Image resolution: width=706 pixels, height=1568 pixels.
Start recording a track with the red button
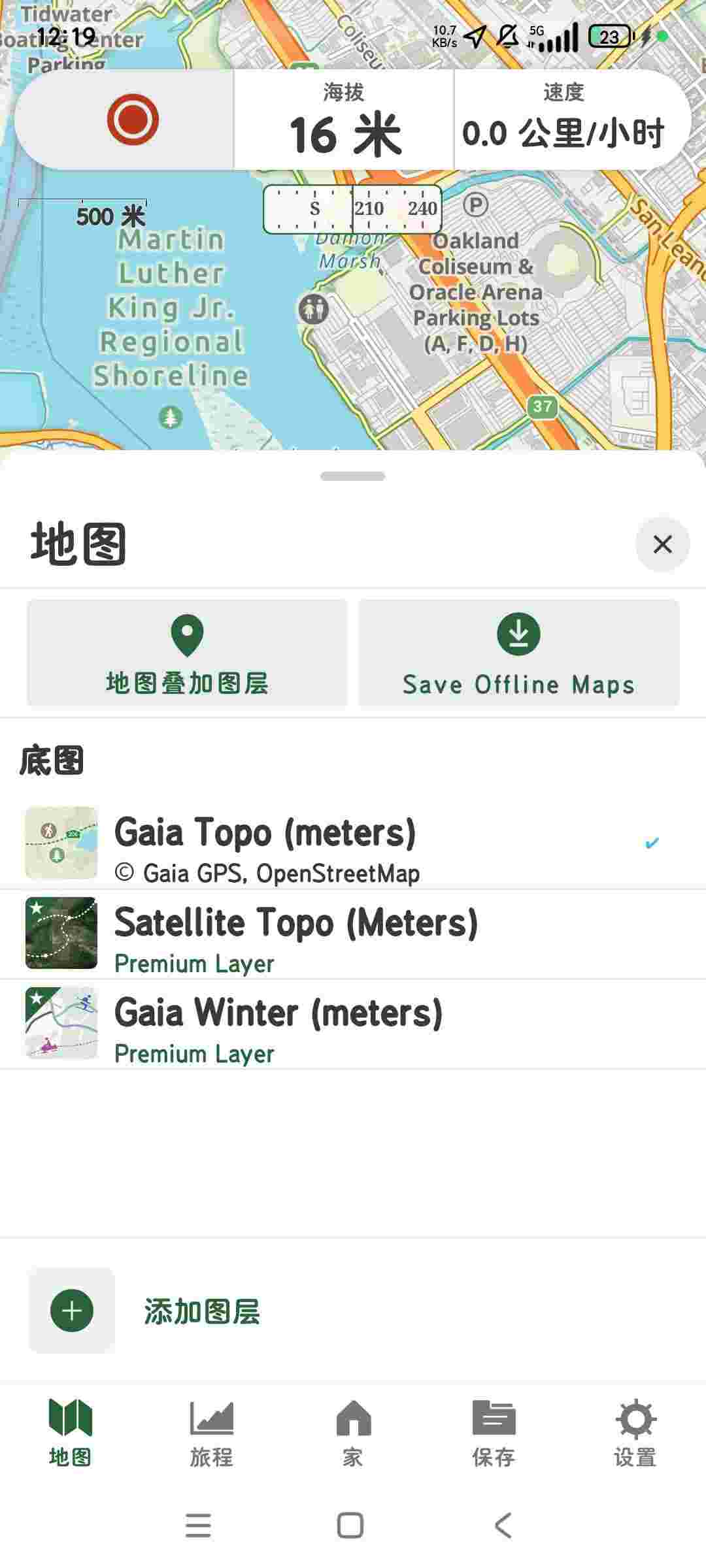pyautogui.click(x=133, y=120)
